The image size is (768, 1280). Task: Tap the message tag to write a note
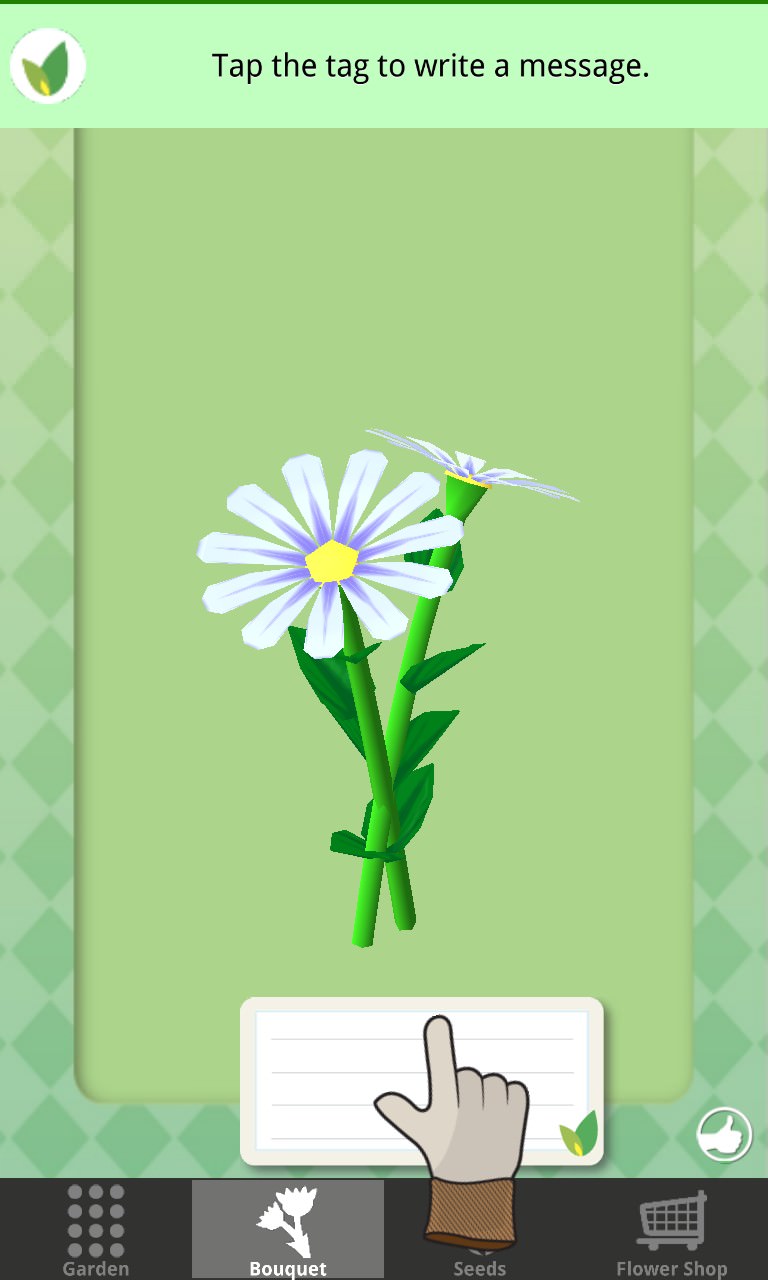(421, 1081)
